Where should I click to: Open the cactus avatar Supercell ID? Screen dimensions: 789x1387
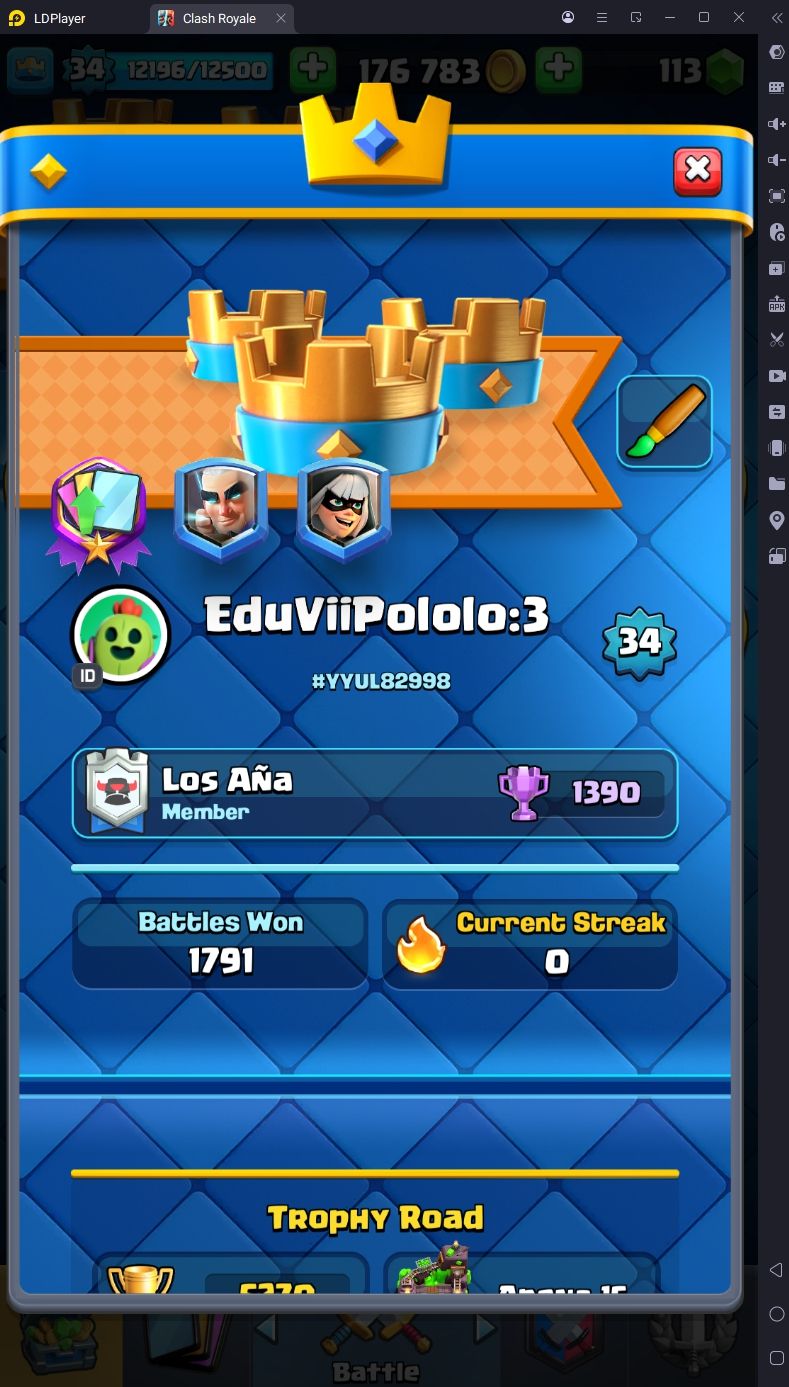(x=120, y=635)
